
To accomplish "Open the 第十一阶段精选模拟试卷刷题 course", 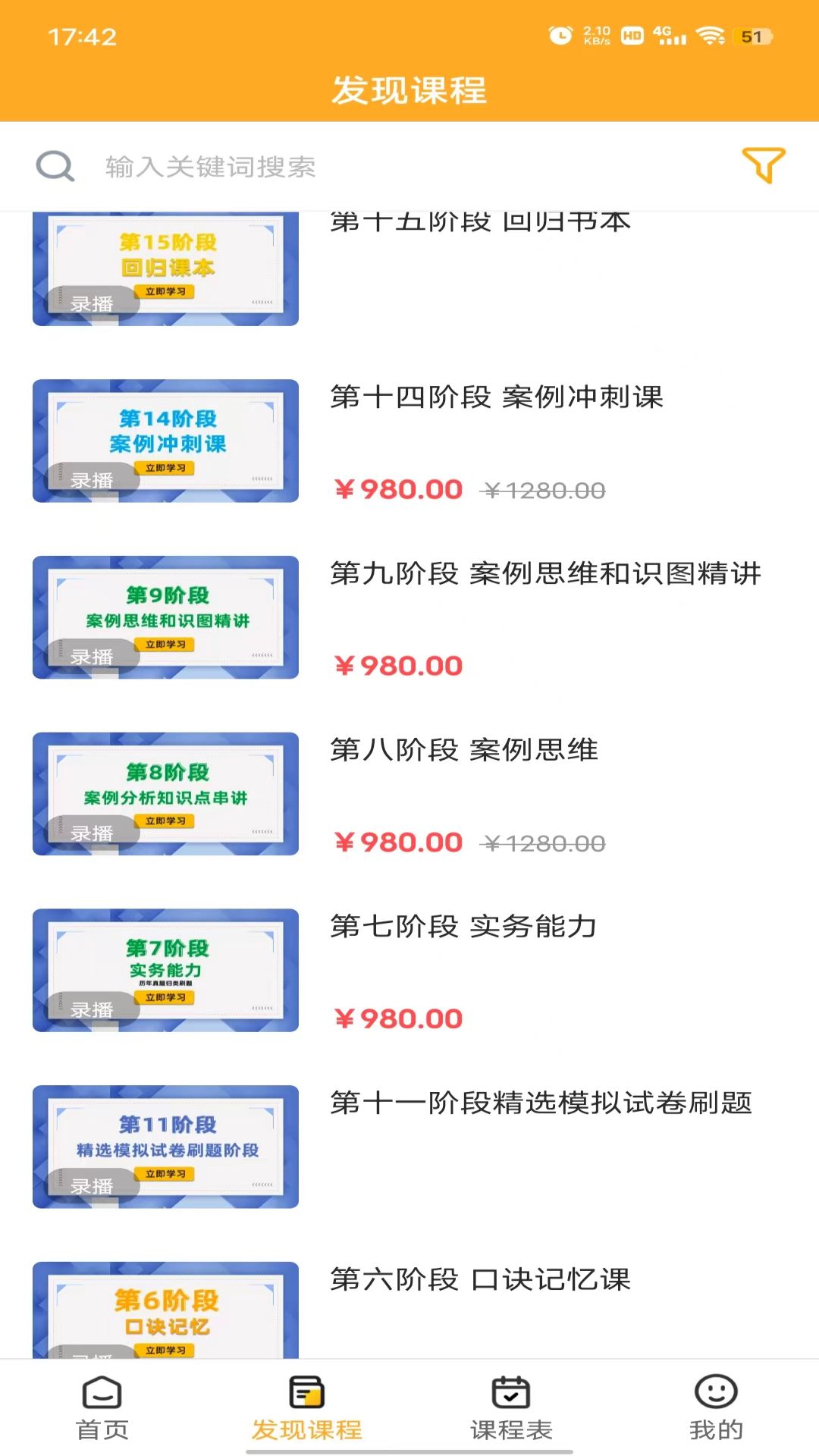I will click(409, 1147).
